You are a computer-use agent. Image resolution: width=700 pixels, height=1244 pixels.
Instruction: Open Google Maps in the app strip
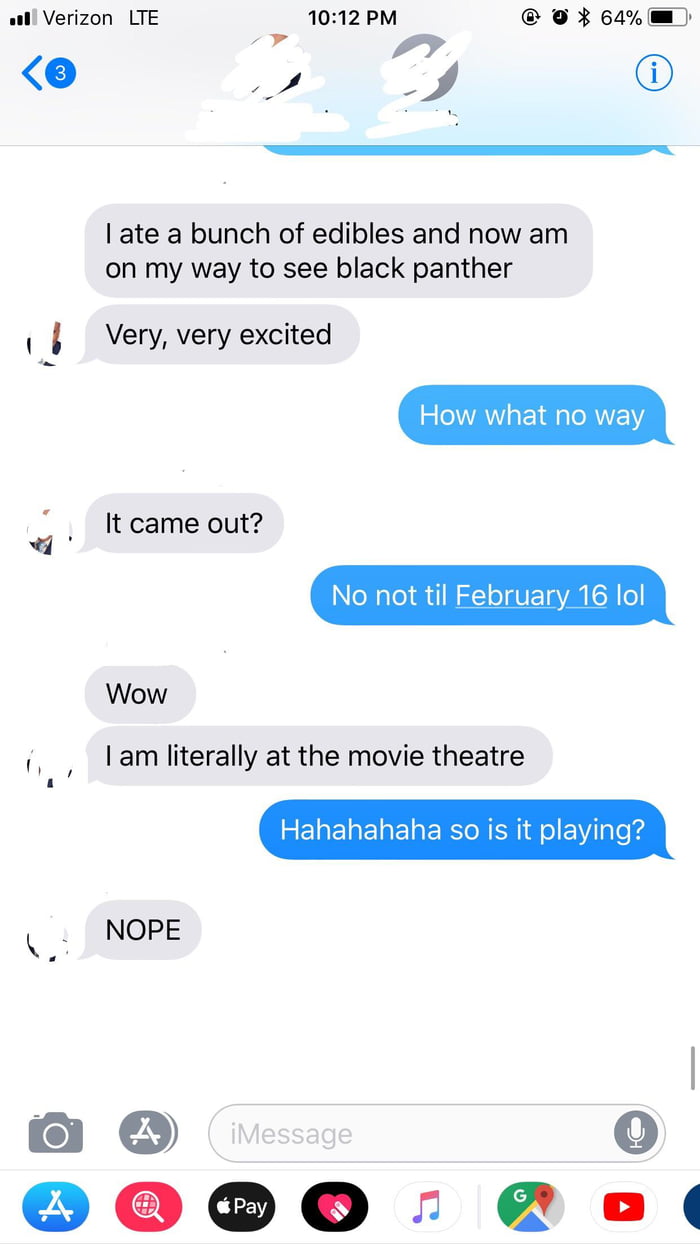coord(531,1206)
